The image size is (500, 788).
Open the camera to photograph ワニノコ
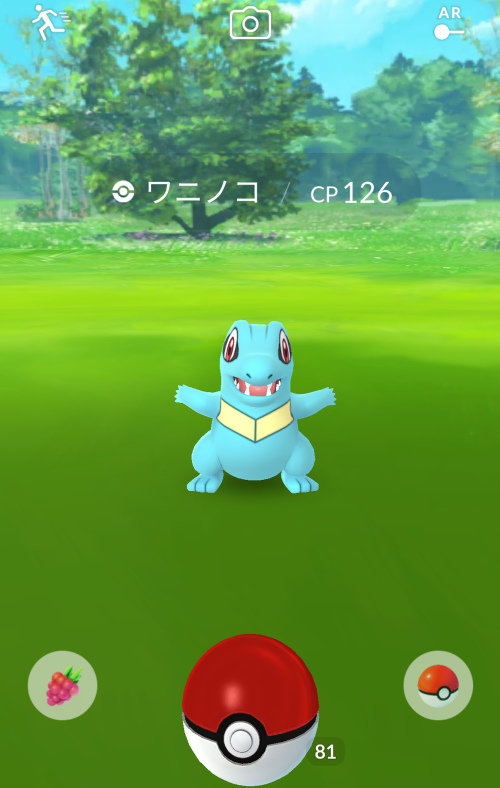tap(250, 23)
